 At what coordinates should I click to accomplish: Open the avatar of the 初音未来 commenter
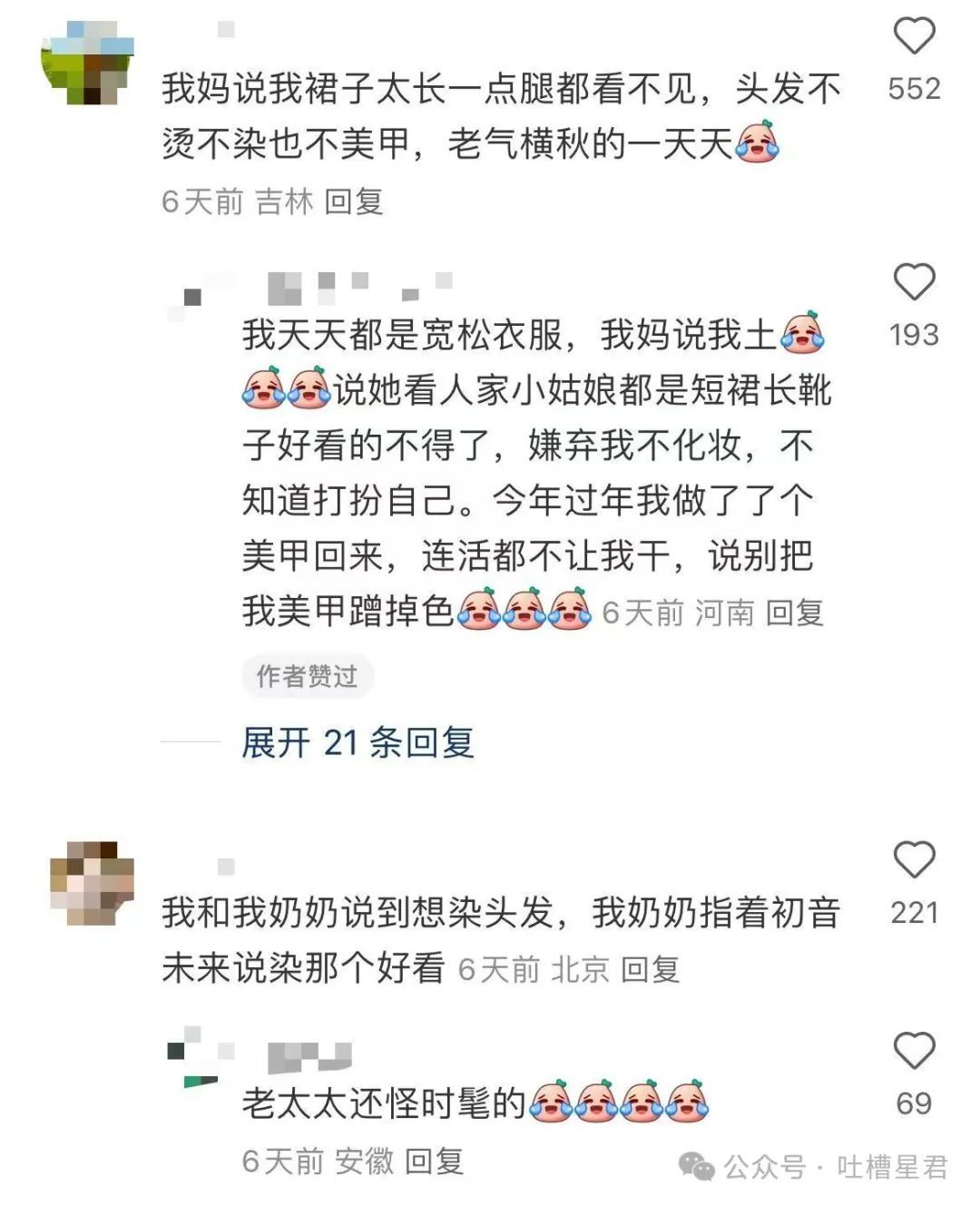(92, 883)
